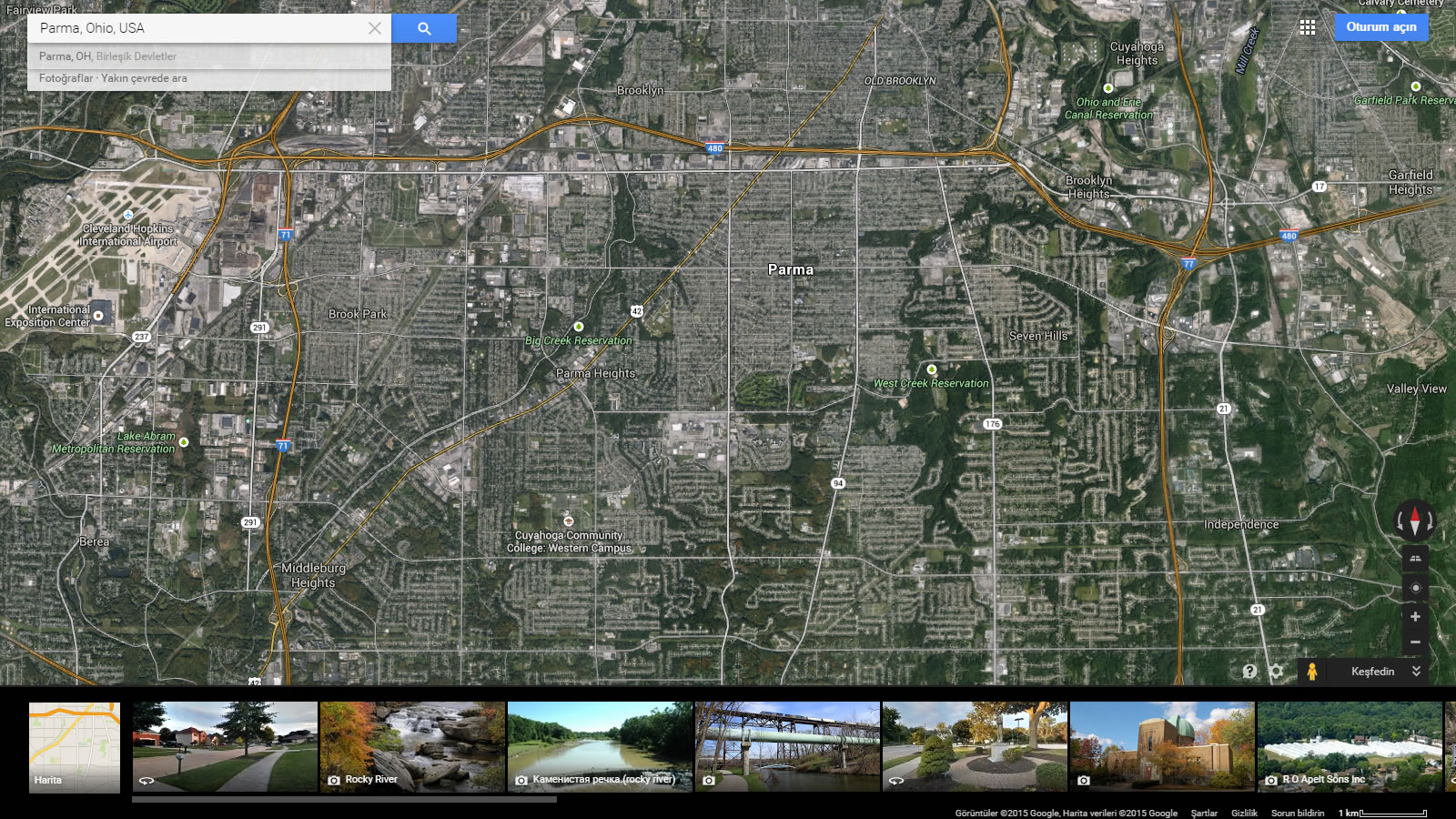The image size is (1456, 819).
Task: Switch to Harita map view tile
Action: [75, 747]
